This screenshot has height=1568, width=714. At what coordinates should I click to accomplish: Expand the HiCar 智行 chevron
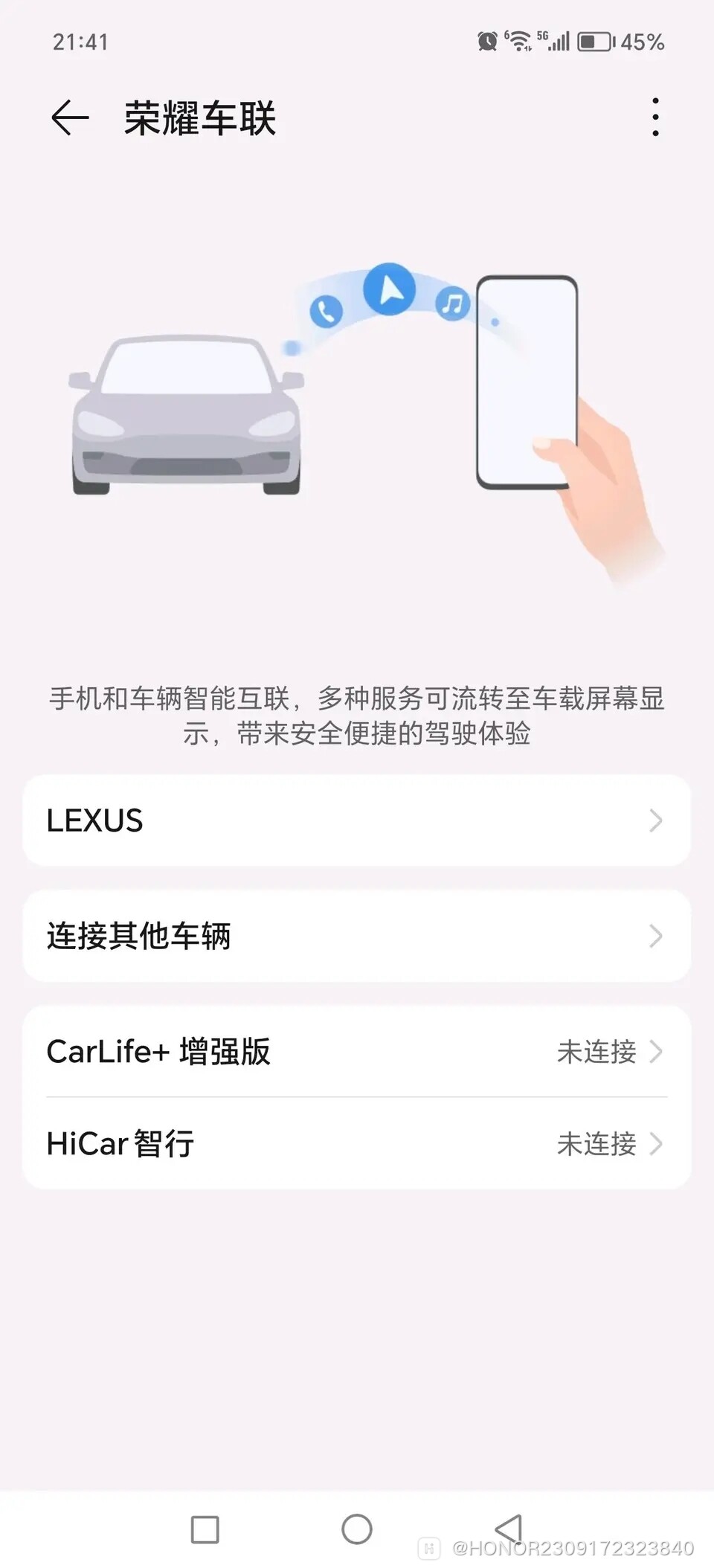tap(655, 1144)
